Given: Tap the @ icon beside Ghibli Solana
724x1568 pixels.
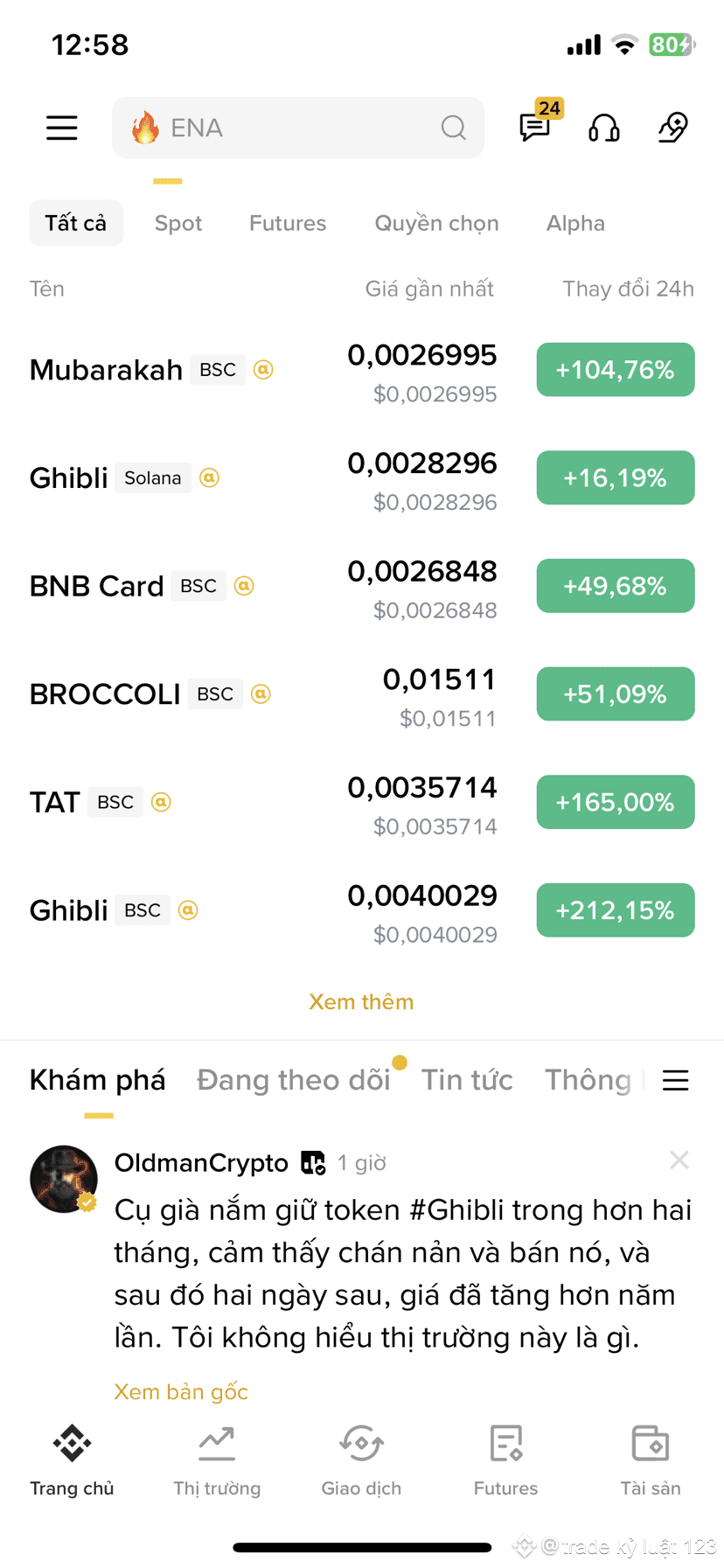Looking at the screenshot, I should coord(208,477).
